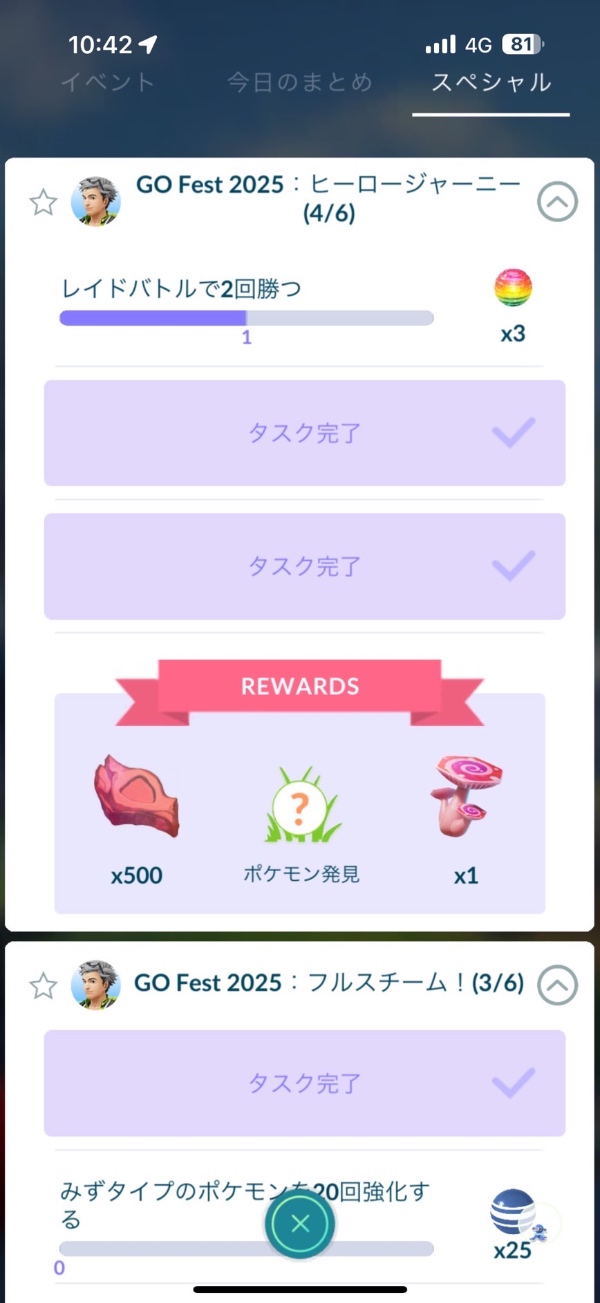The height and width of the screenshot is (1303, 600).
Task: Collapse the ヒーロージャーニー research card
Action: 557,203
